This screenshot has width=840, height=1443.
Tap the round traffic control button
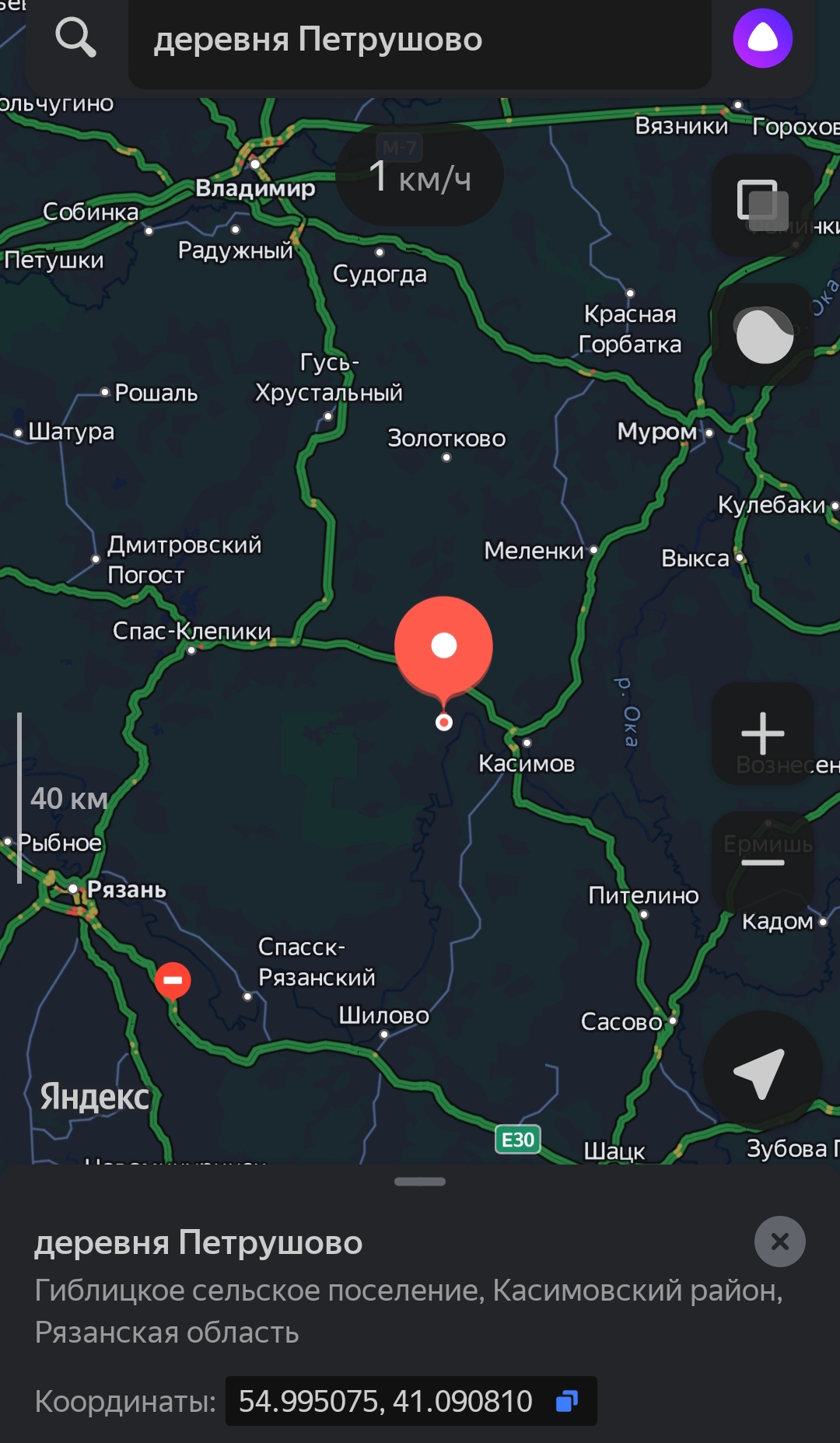click(763, 334)
